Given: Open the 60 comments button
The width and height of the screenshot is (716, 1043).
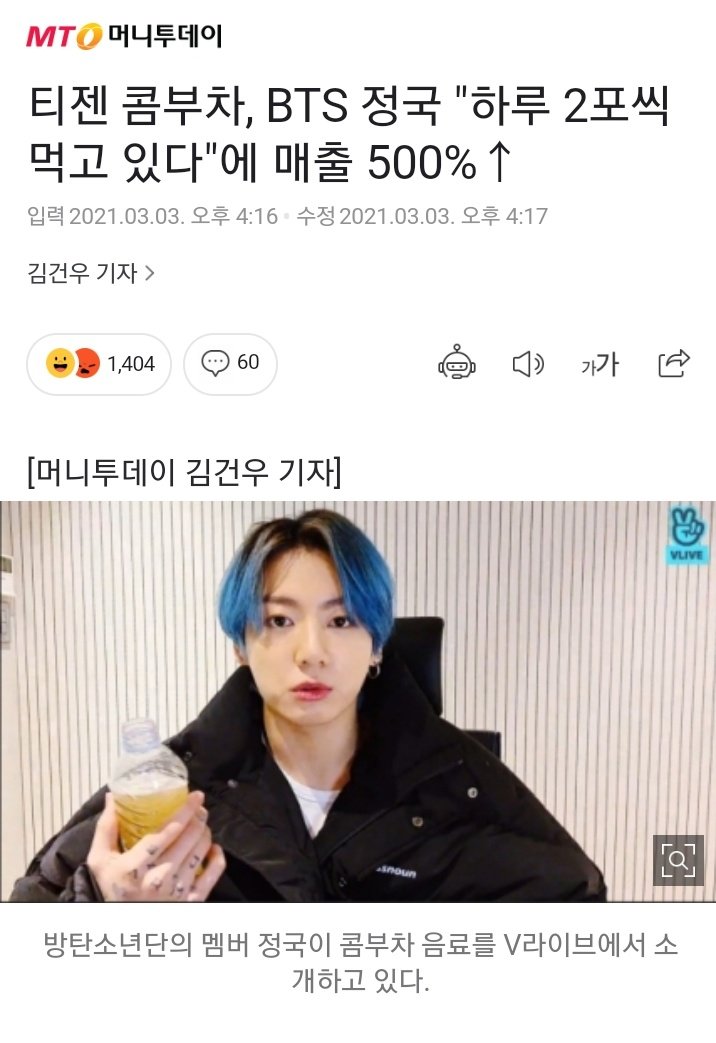Looking at the screenshot, I should 230,363.
